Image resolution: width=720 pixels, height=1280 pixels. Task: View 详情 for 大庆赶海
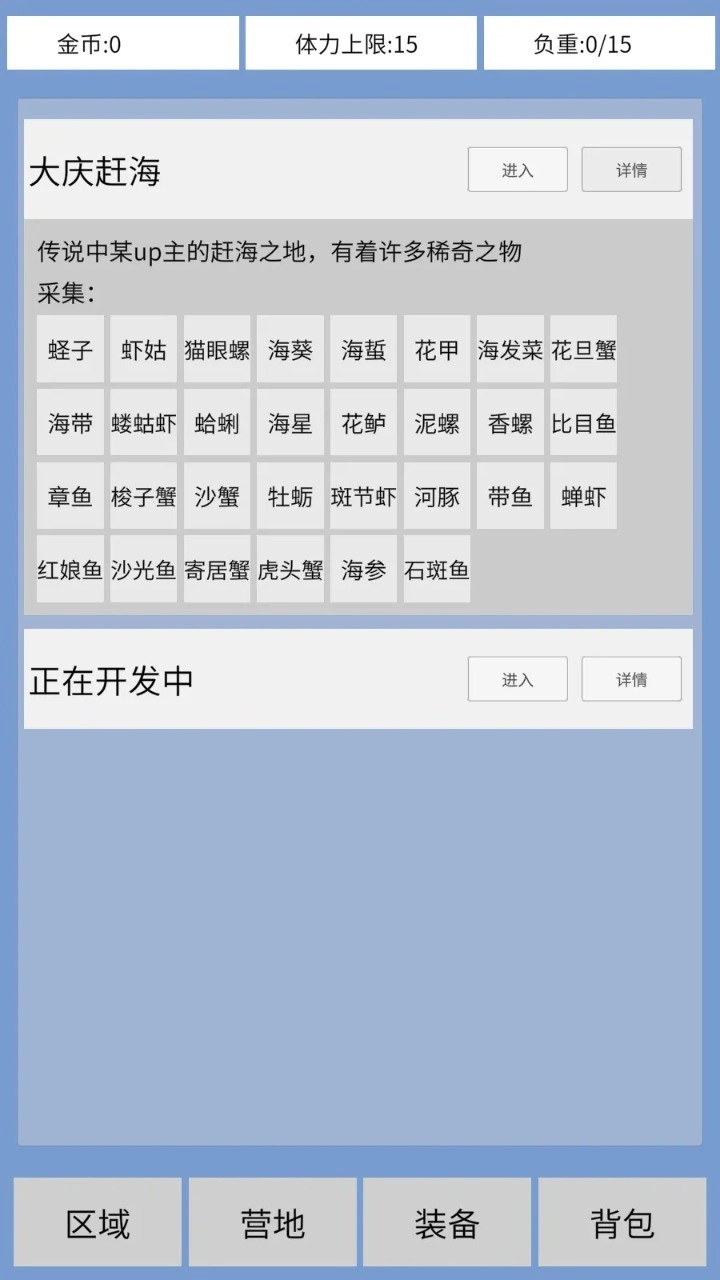[x=631, y=169]
